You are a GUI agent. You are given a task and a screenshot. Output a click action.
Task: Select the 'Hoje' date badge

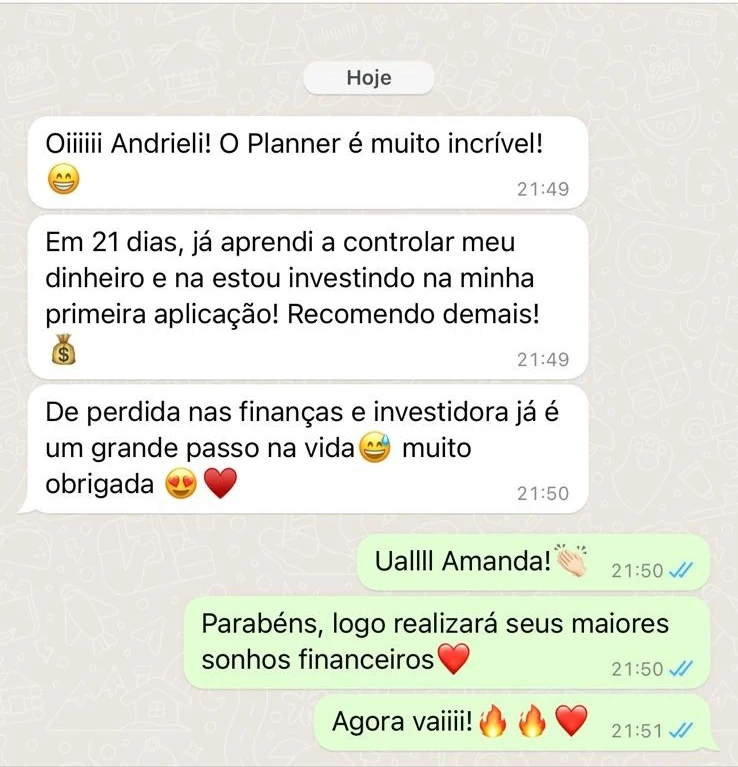click(x=368, y=77)
